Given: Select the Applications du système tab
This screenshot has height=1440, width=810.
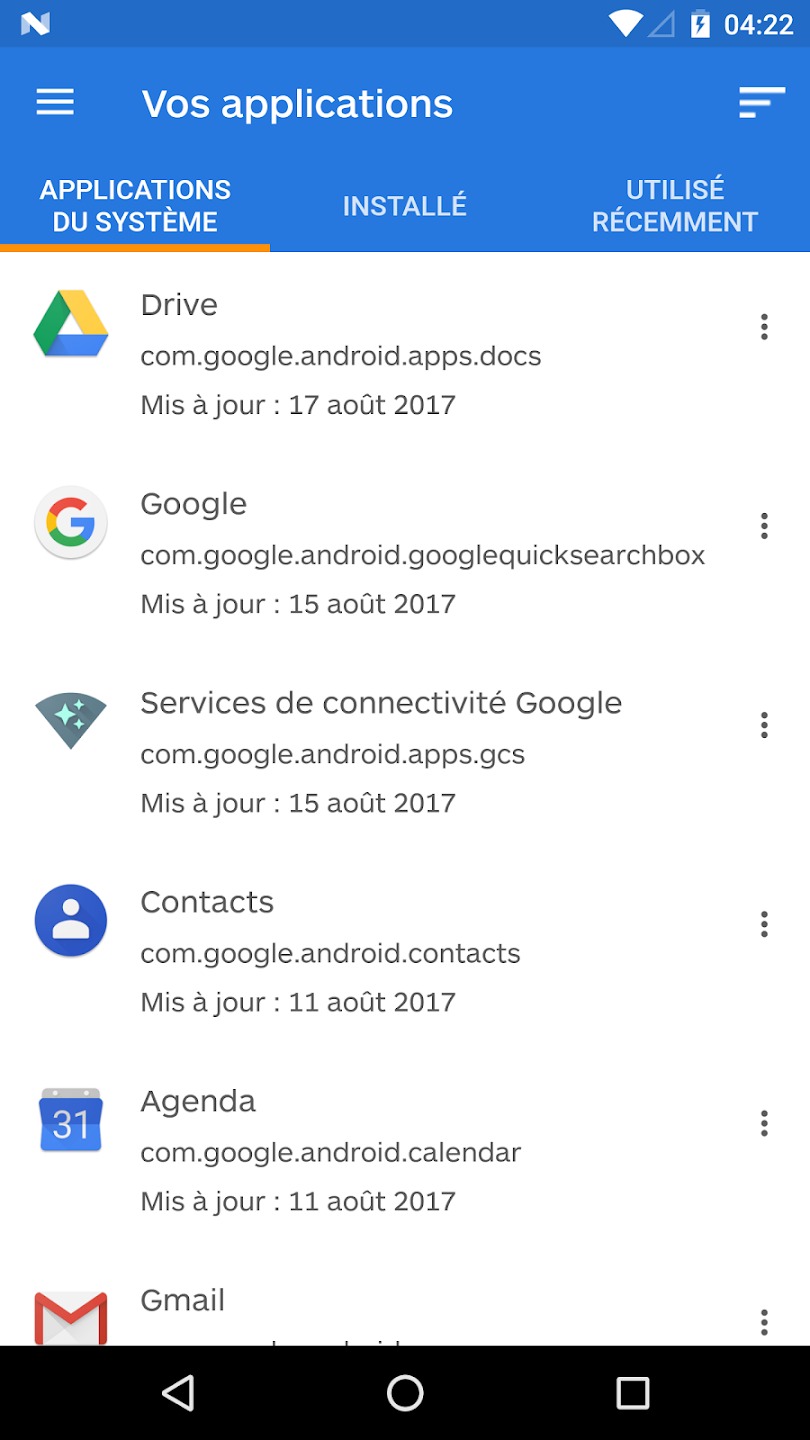Looking at the screenshot, I should click(135, 206).
